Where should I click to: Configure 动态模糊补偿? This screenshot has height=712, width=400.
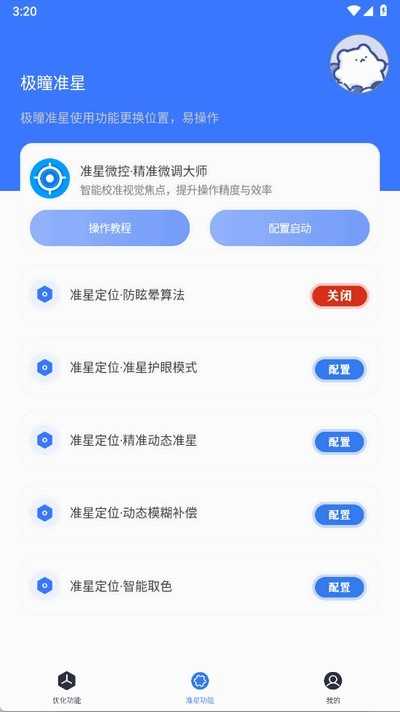(340, 514)
